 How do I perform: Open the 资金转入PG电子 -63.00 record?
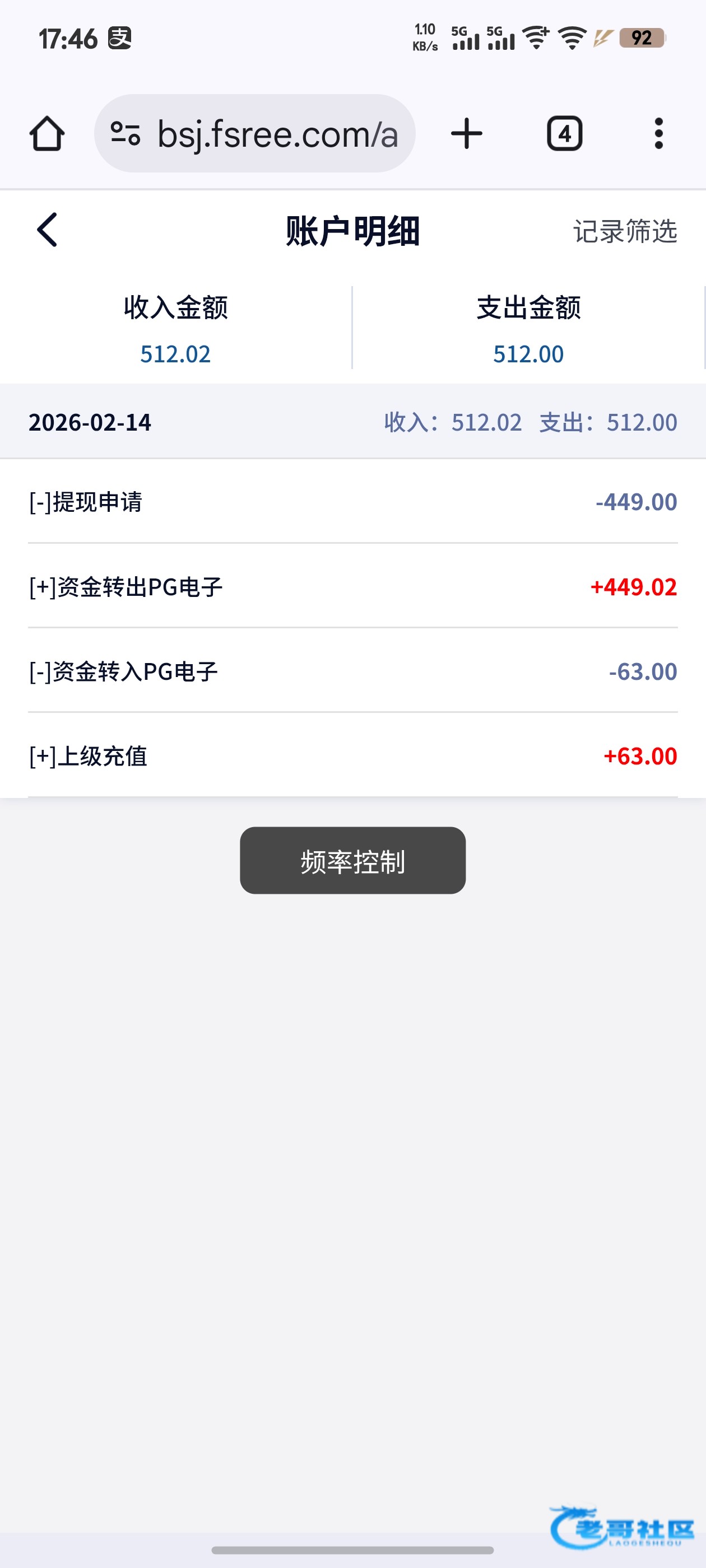[352, 671]
